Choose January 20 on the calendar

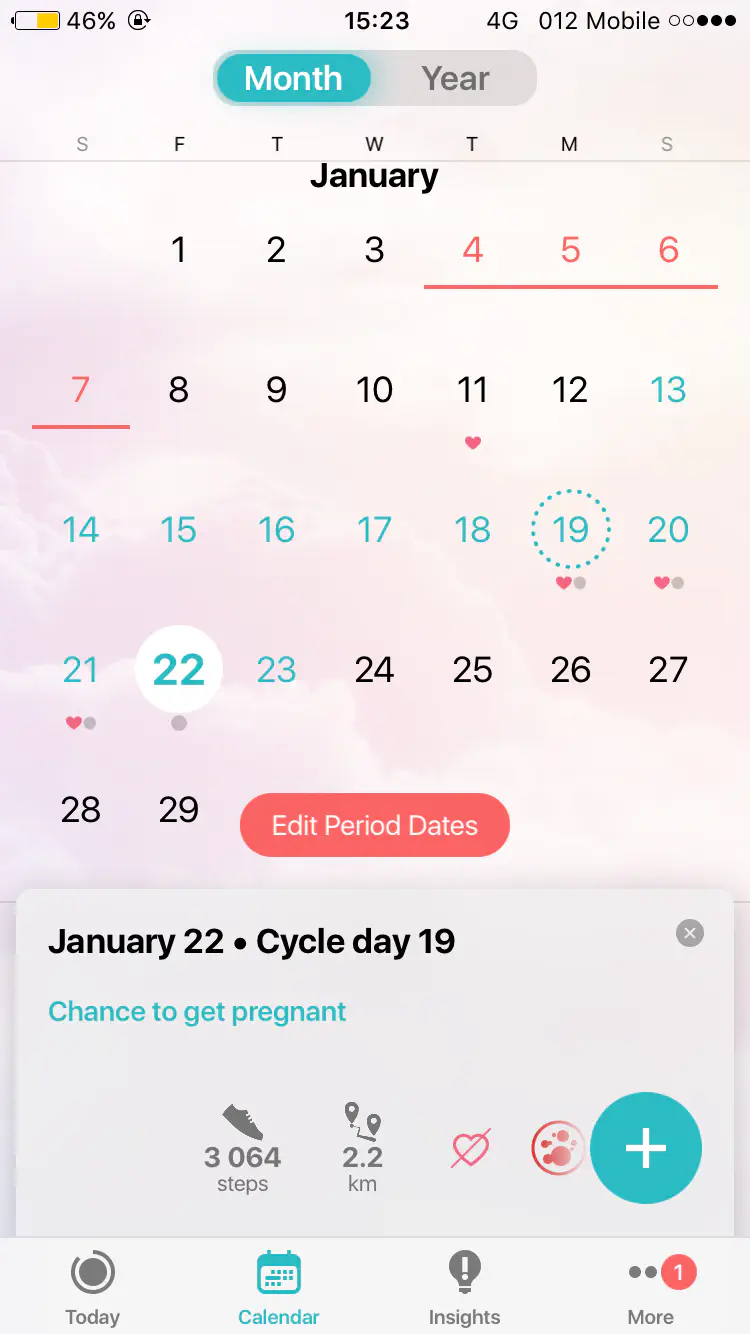(668, 530)
